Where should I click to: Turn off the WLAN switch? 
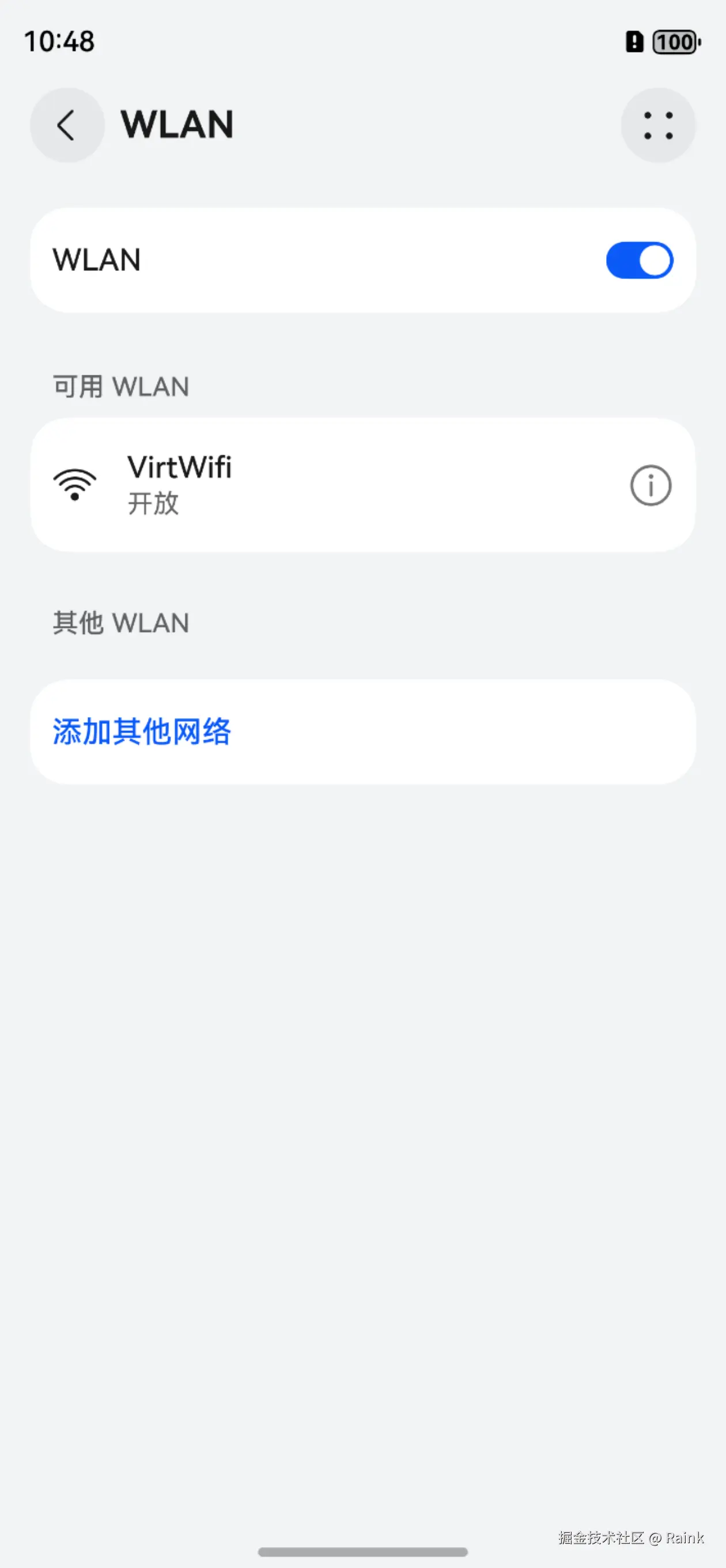[x=639, y=261]
